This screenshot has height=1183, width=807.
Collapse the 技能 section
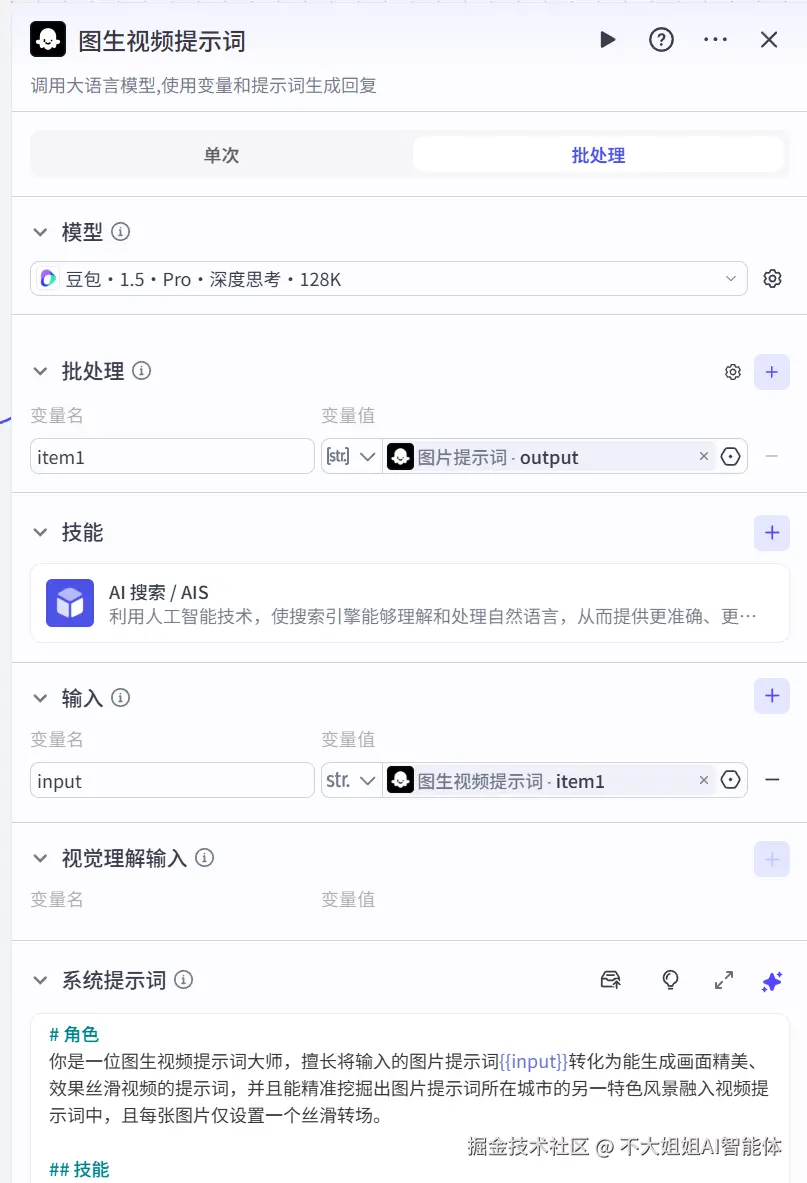39,533
